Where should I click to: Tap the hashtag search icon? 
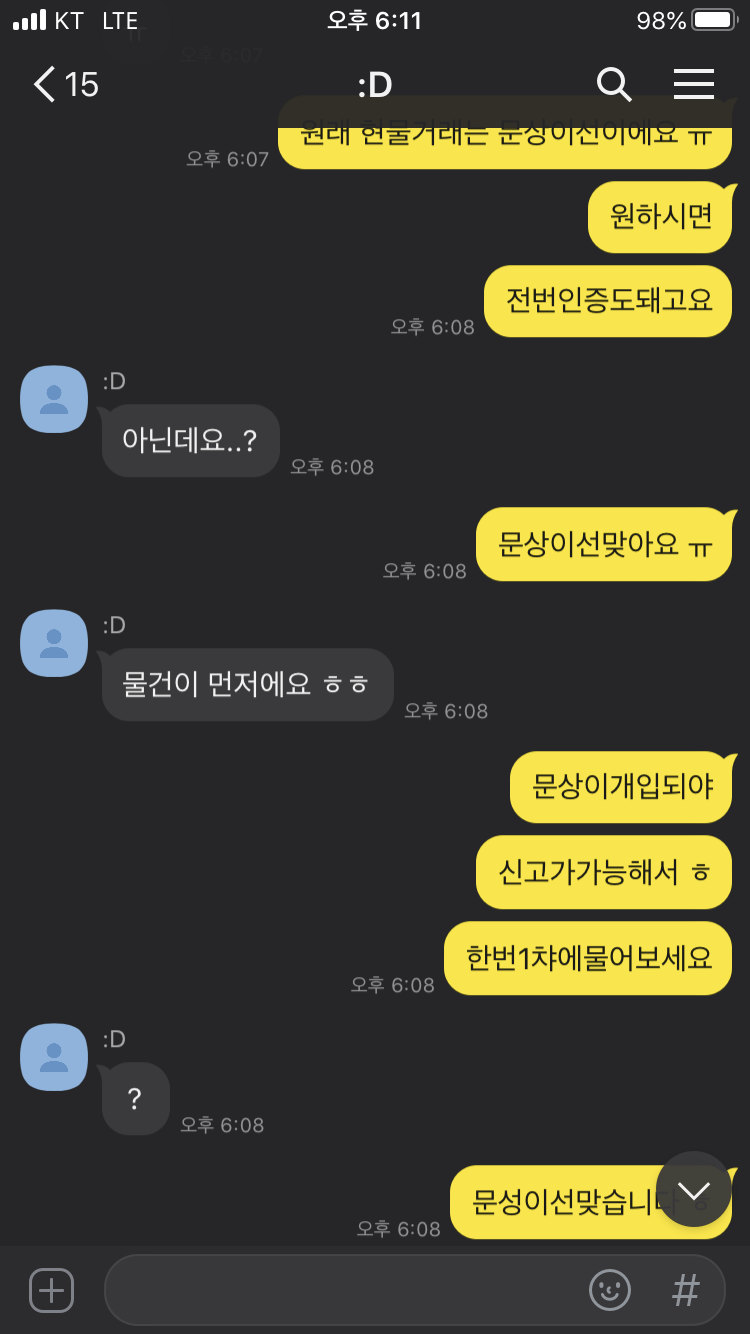[x=685, y=1290]
